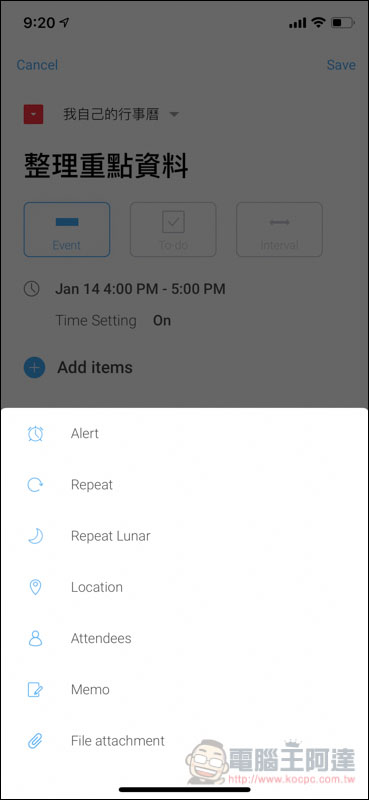Screen dimensions: 369x800
Task: Switch to To-do type
Action: 173,229
